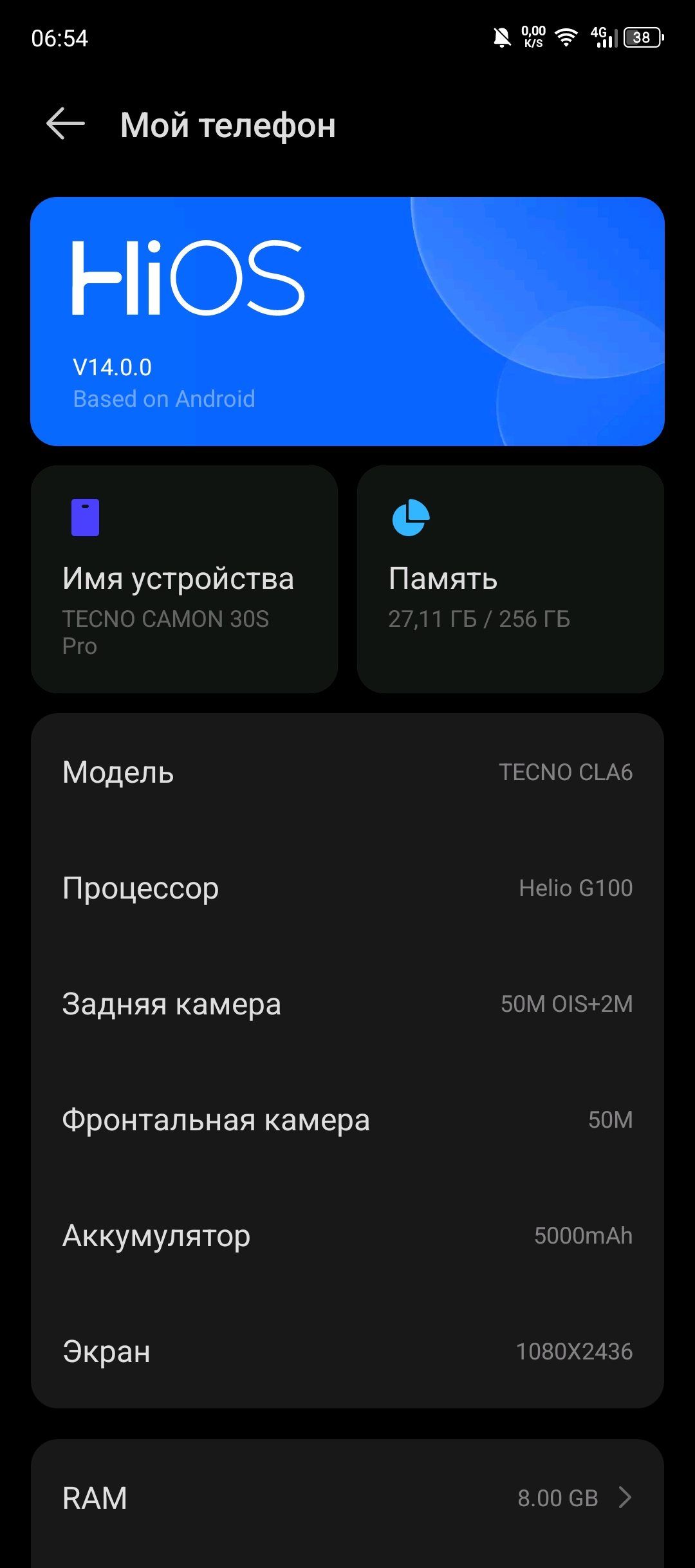This screenshot has width=695, height=1568.
Task: Open the Память storage card
Action: point(510,579)
